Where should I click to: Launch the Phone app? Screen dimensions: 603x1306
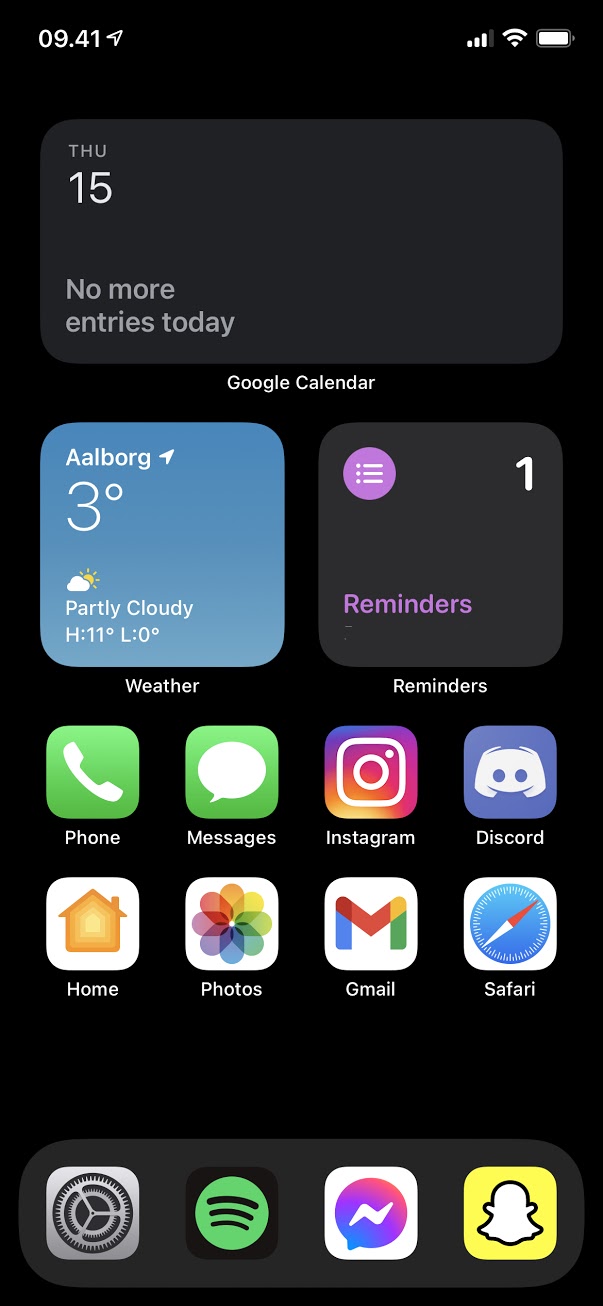(92, 772)
